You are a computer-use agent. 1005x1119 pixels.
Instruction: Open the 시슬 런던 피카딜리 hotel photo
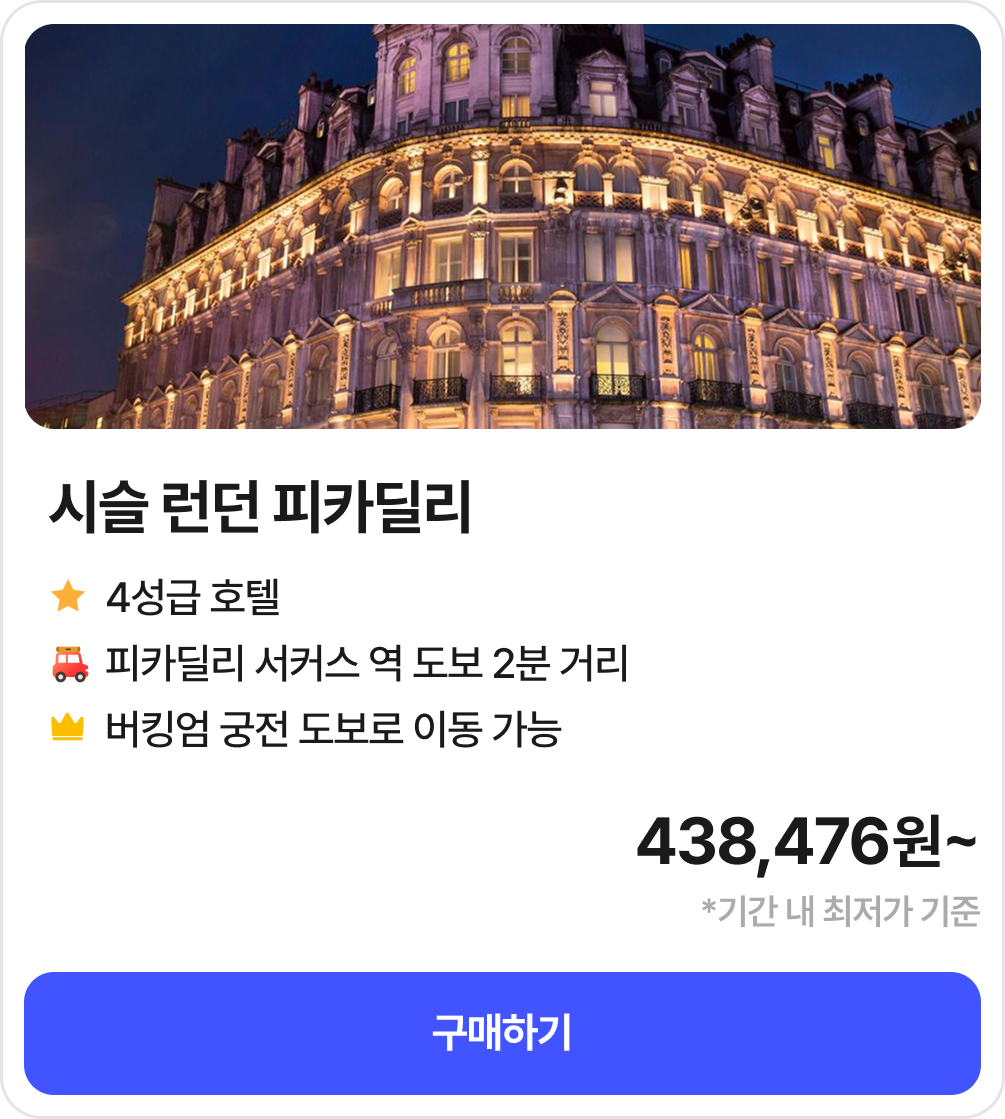pos(502,227)
